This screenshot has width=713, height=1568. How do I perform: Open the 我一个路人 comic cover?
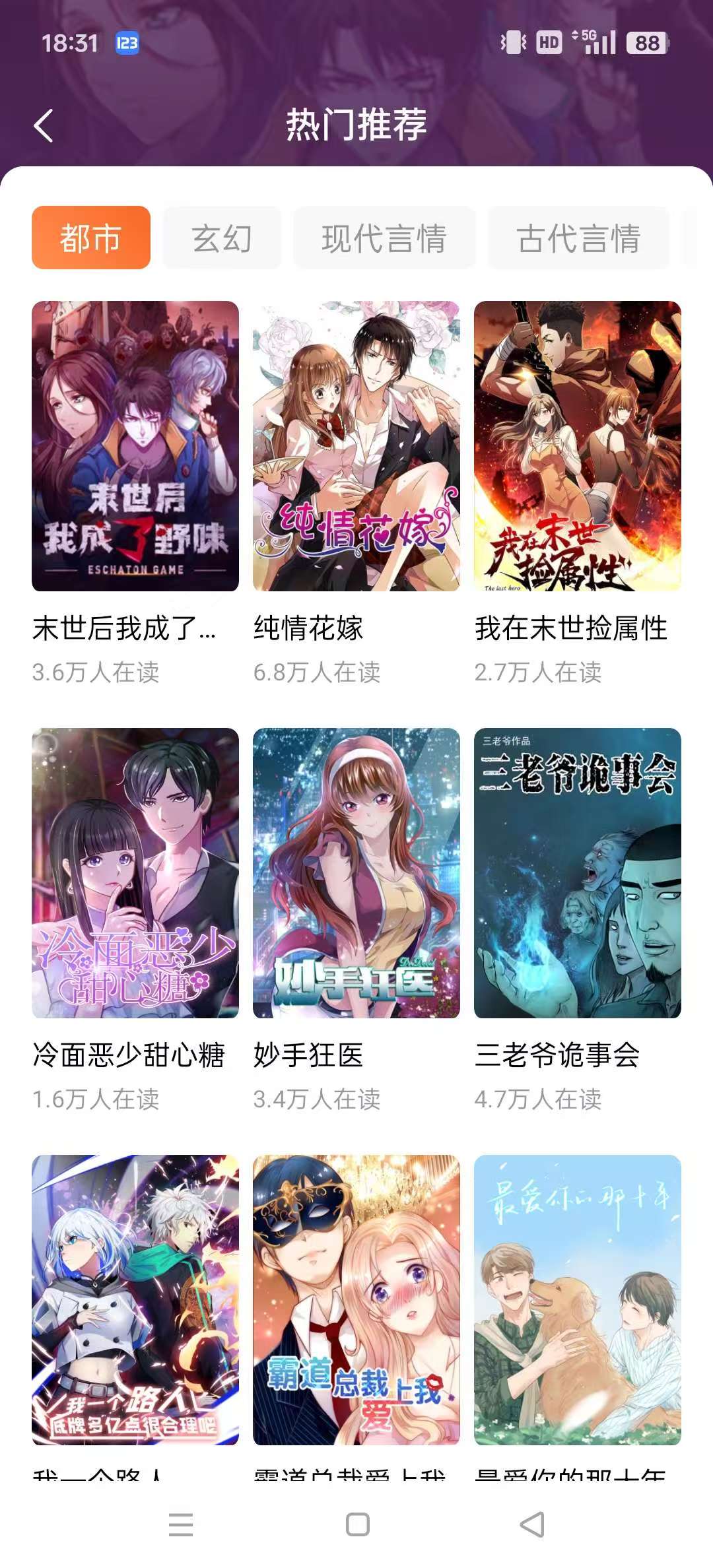135,1299
